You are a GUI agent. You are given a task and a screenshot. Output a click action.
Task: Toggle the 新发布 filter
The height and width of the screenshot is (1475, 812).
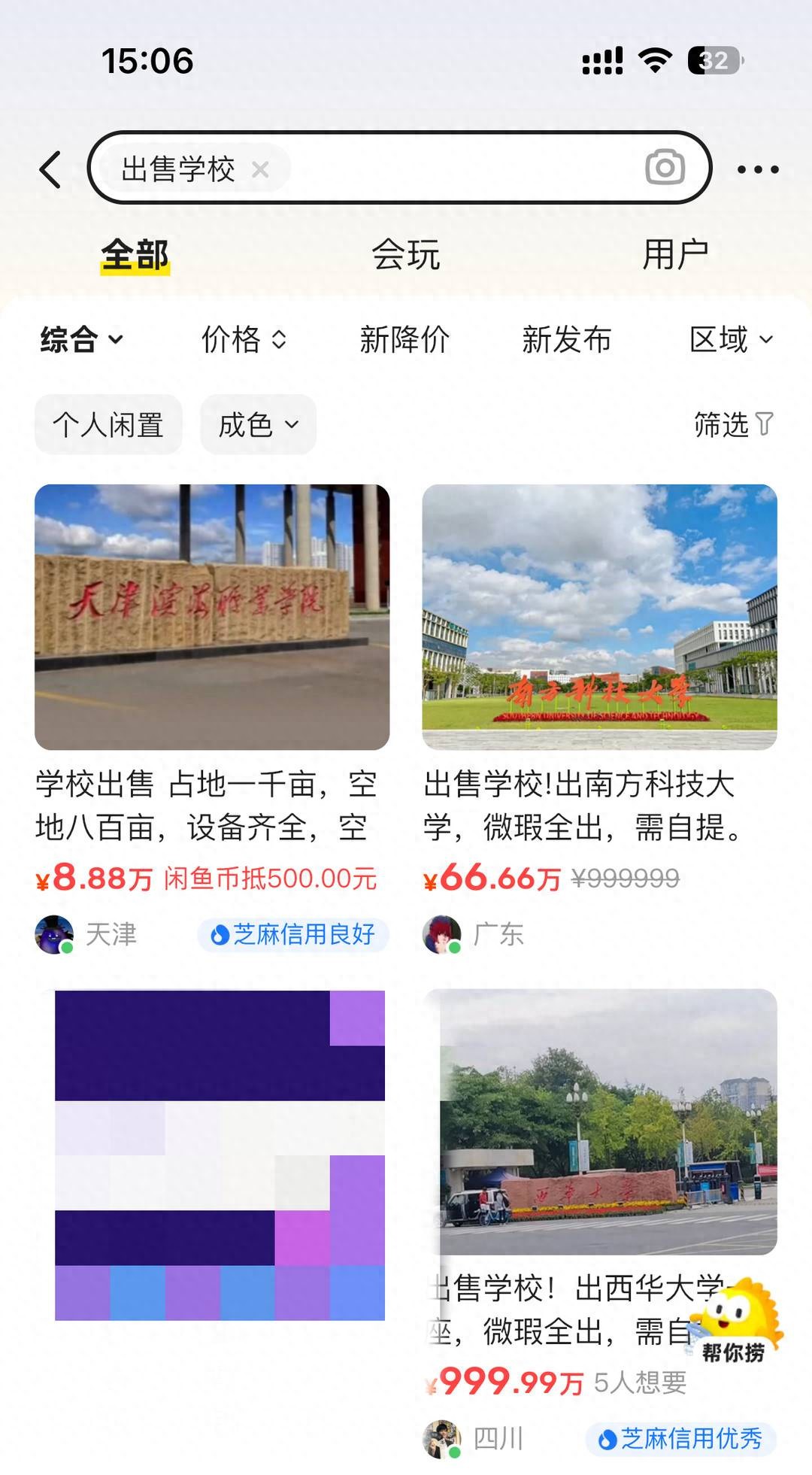567,341
